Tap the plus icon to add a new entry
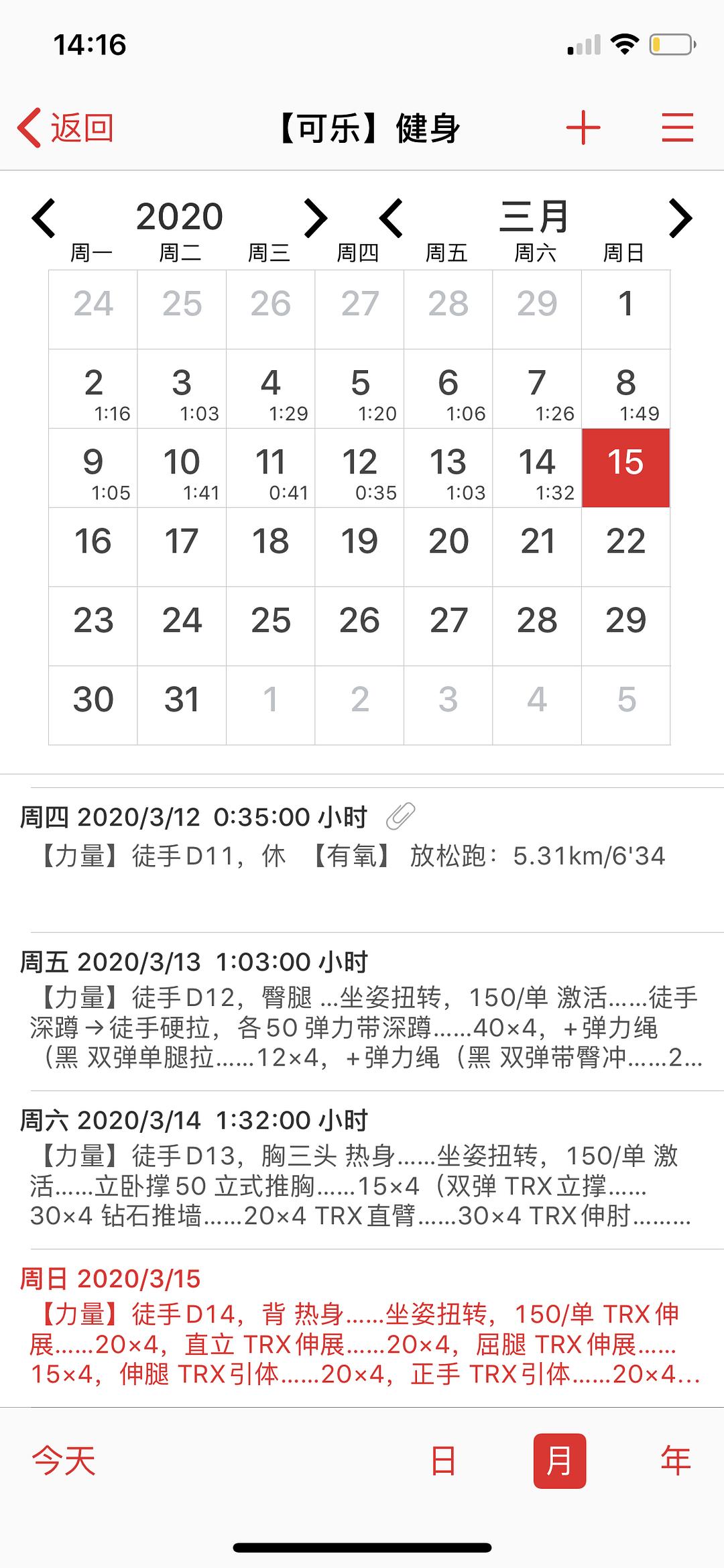This screenshot has height=1568, width=724. (x=583, y=127)
